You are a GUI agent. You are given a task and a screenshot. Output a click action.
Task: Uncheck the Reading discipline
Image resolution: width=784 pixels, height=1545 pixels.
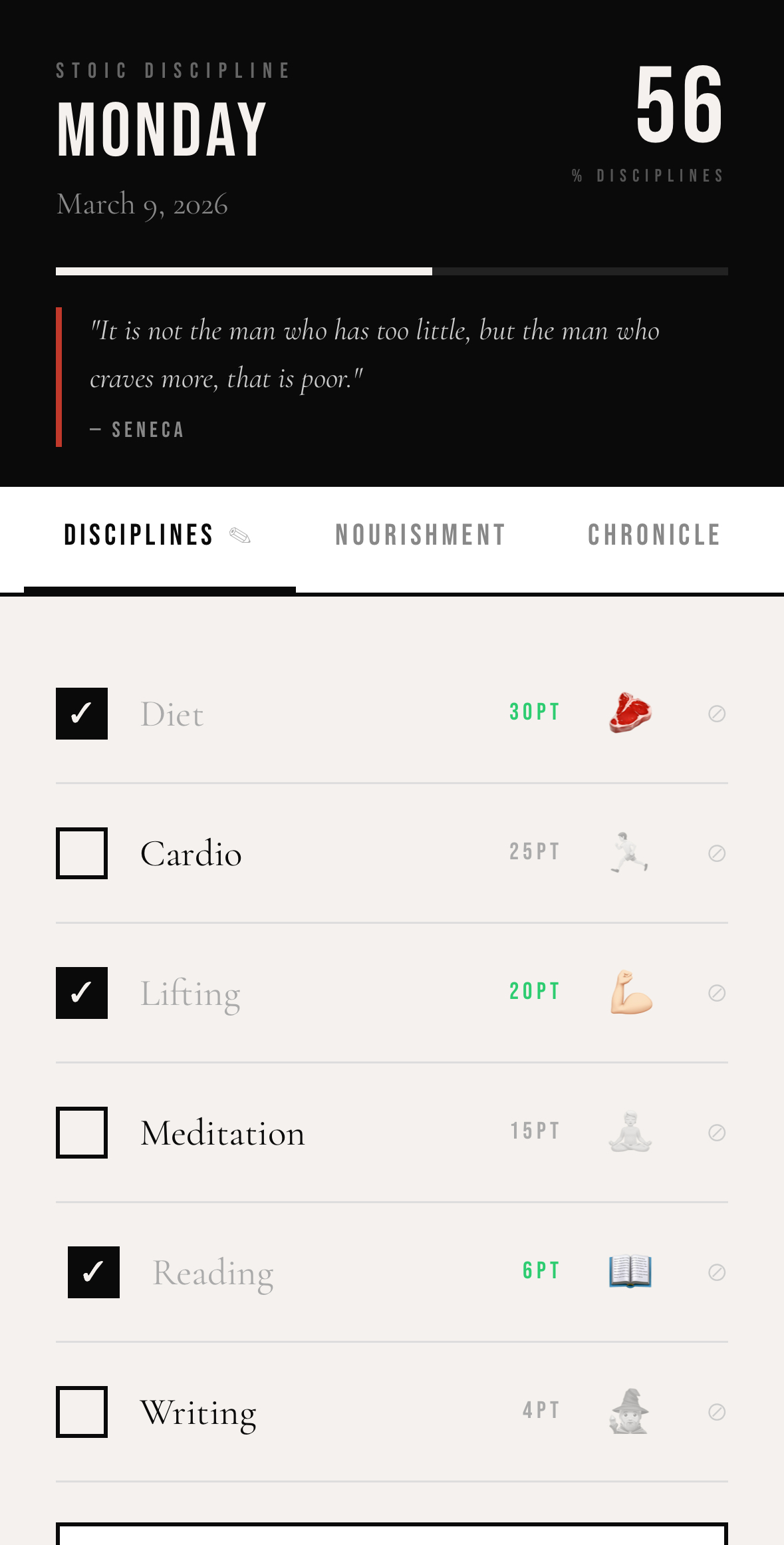94,1272
